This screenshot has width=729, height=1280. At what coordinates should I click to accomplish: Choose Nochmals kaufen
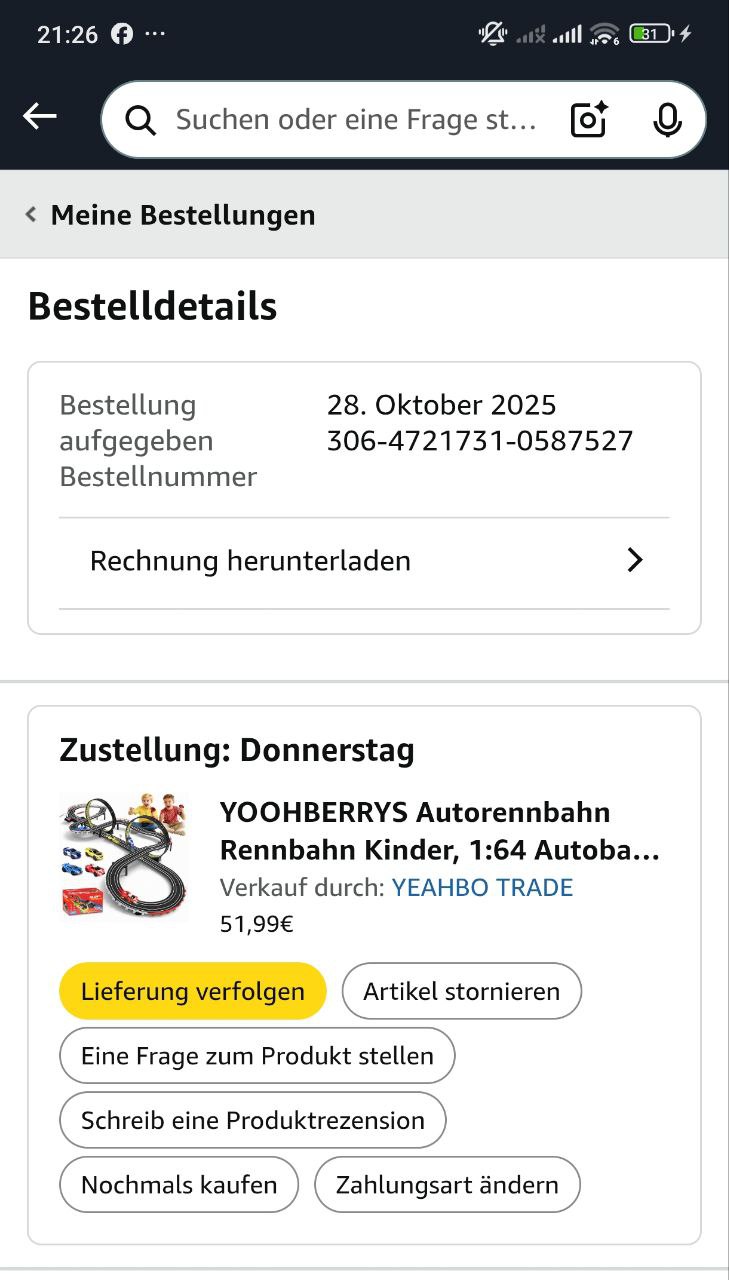click(x=179, y=1185)
